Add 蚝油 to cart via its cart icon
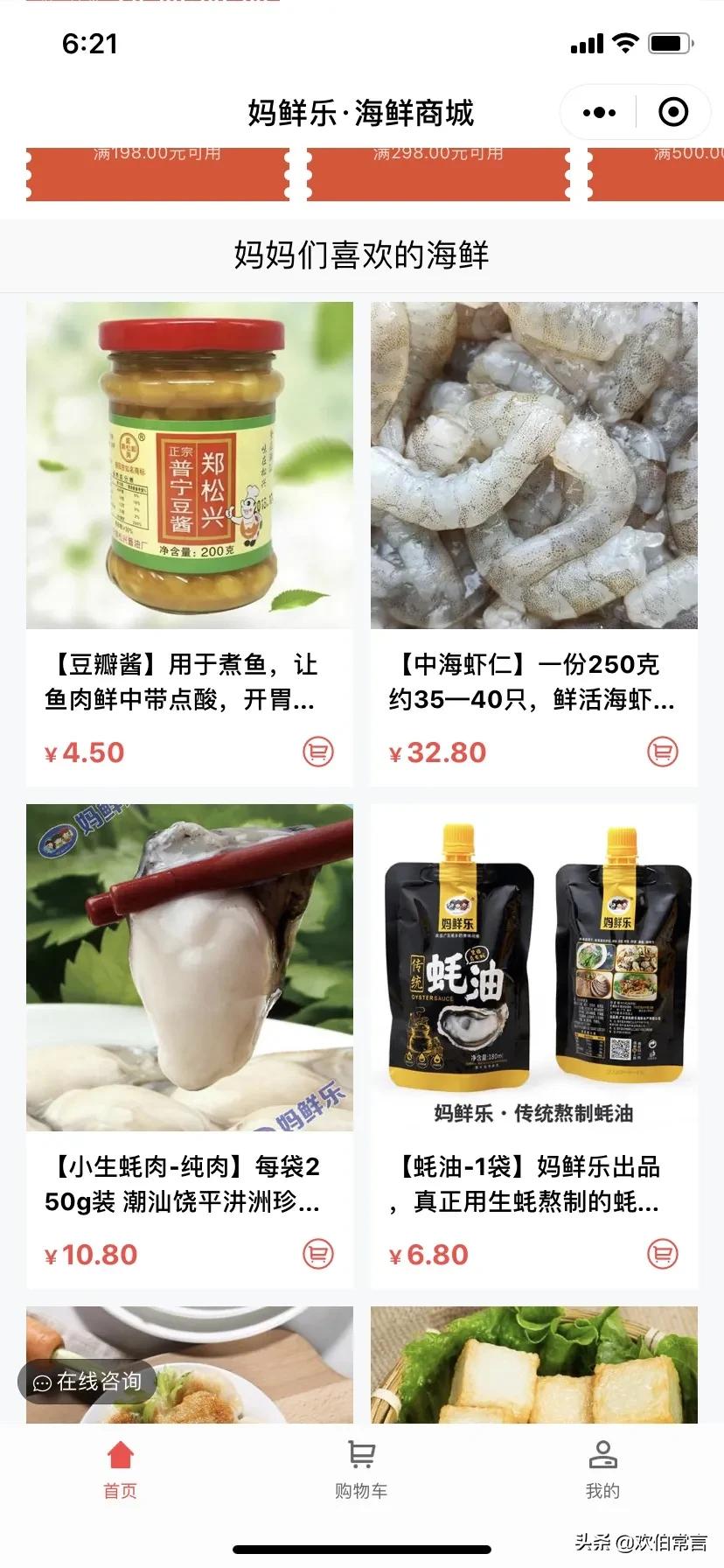 [665, 1254]
